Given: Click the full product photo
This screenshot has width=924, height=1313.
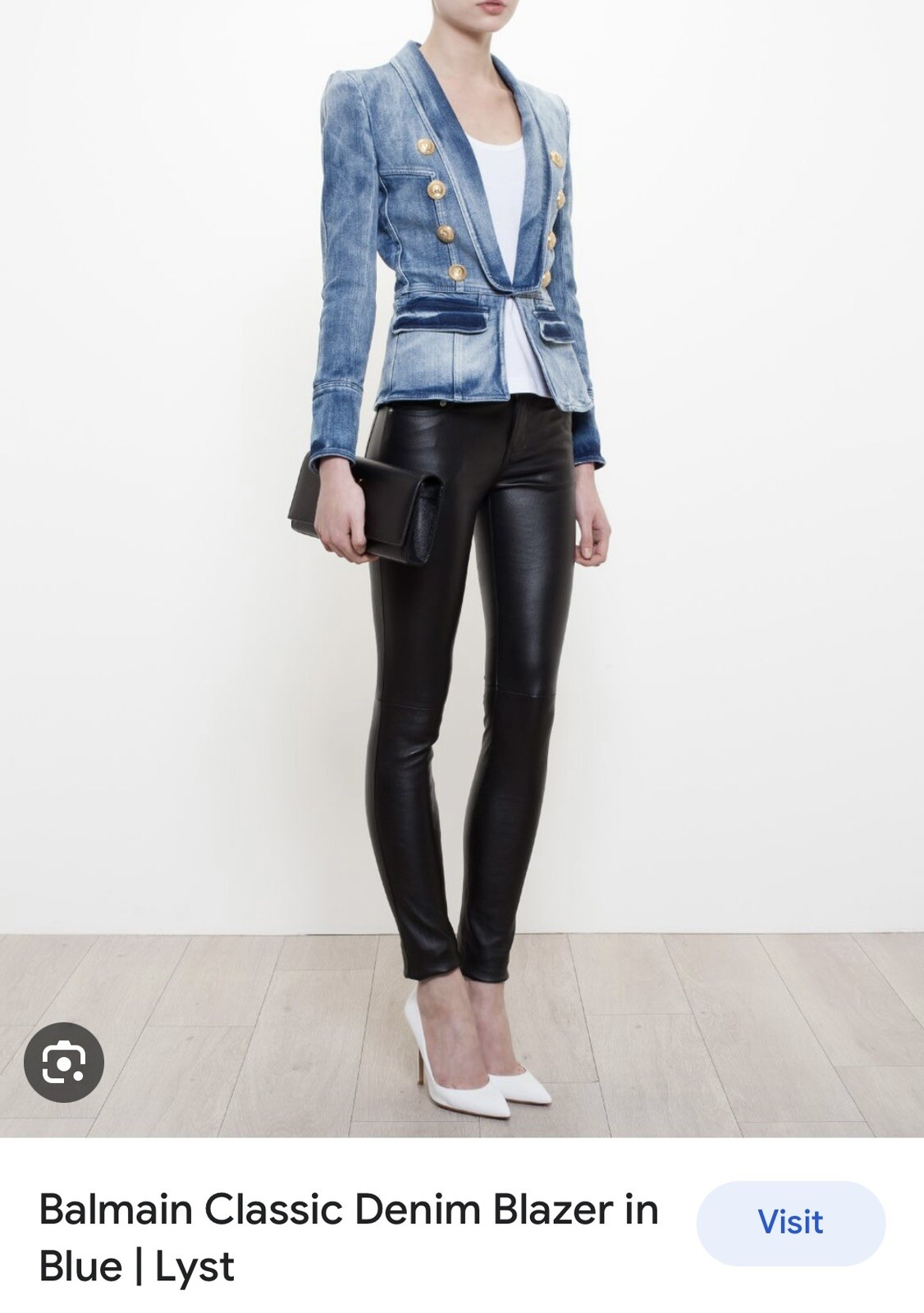Looking at the screenshot, I should 462,574.
